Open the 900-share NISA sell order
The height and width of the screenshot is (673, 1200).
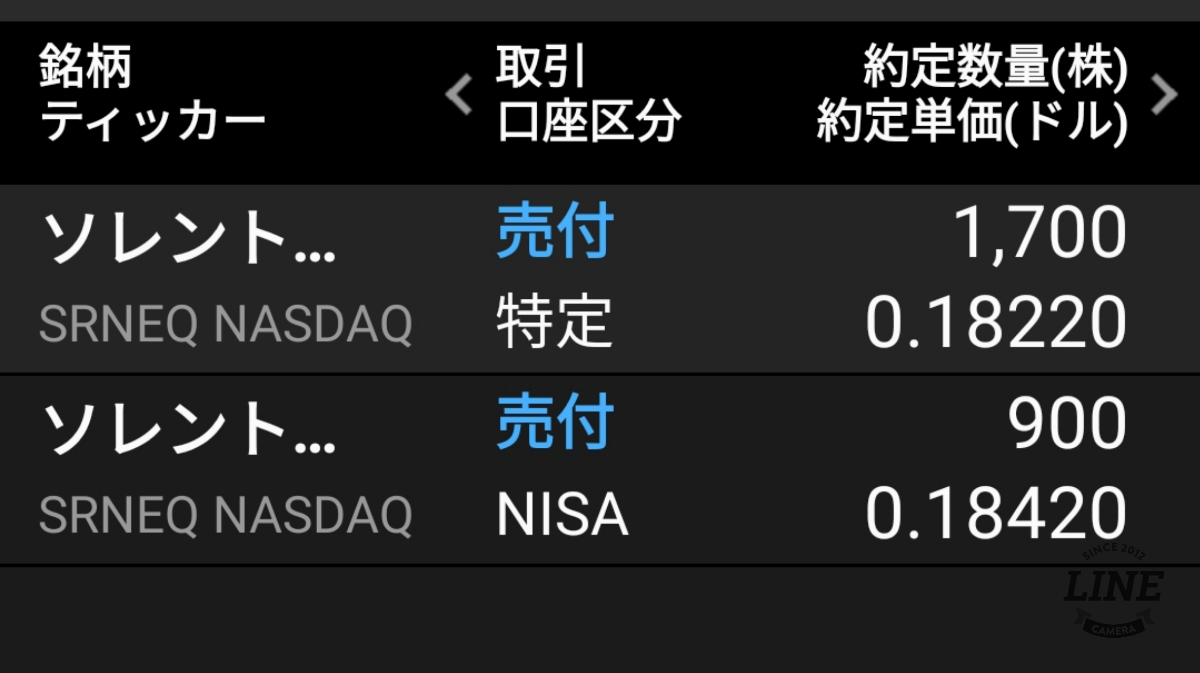[600, 470]
